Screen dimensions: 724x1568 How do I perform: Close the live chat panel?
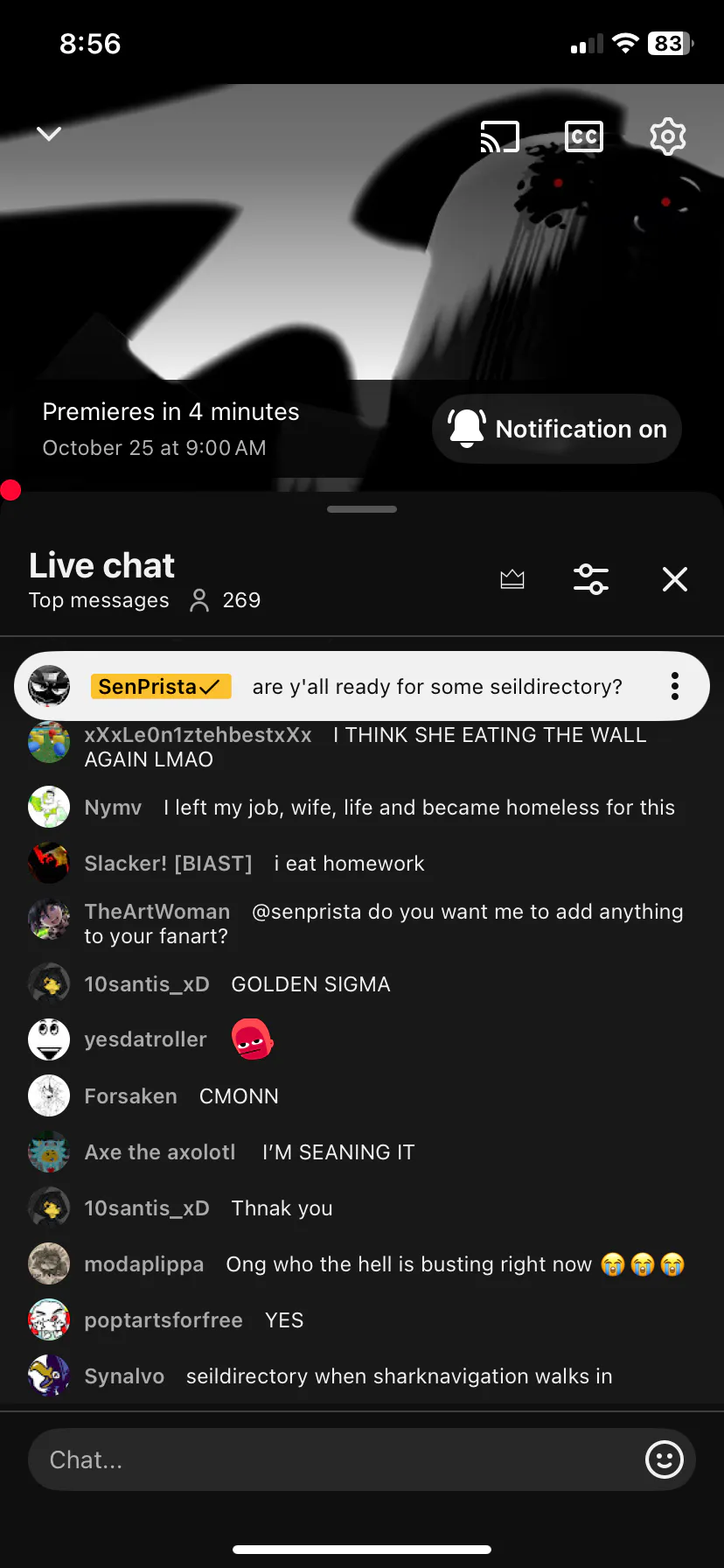tap(675, 579)
